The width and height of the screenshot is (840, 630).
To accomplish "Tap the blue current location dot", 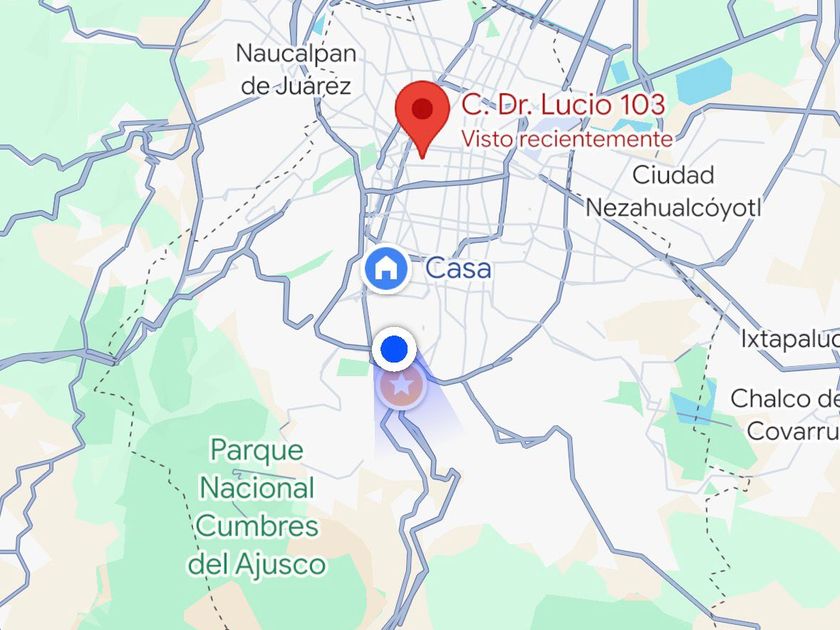I will point(396,350).
